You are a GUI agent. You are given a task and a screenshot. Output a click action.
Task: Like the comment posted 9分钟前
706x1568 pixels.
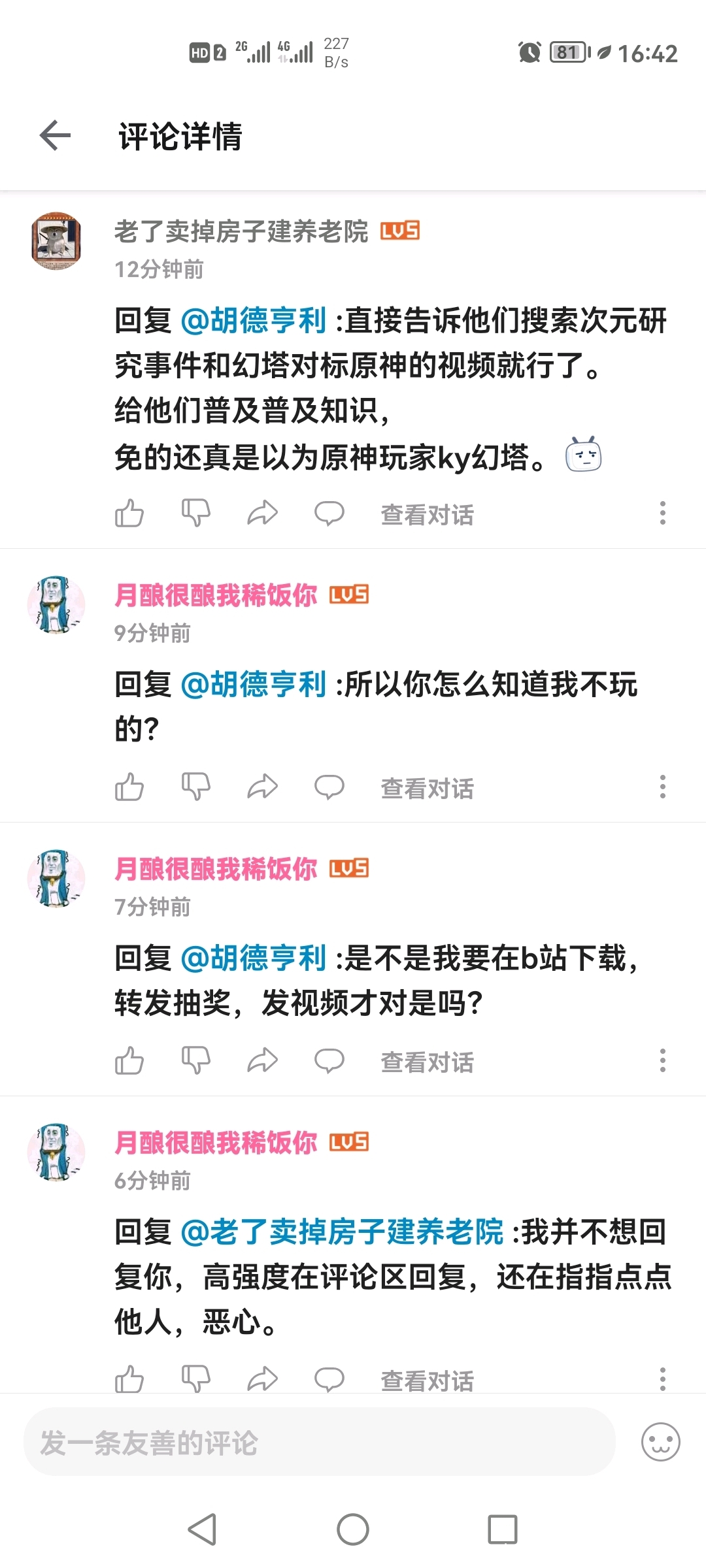coord(129,787)
